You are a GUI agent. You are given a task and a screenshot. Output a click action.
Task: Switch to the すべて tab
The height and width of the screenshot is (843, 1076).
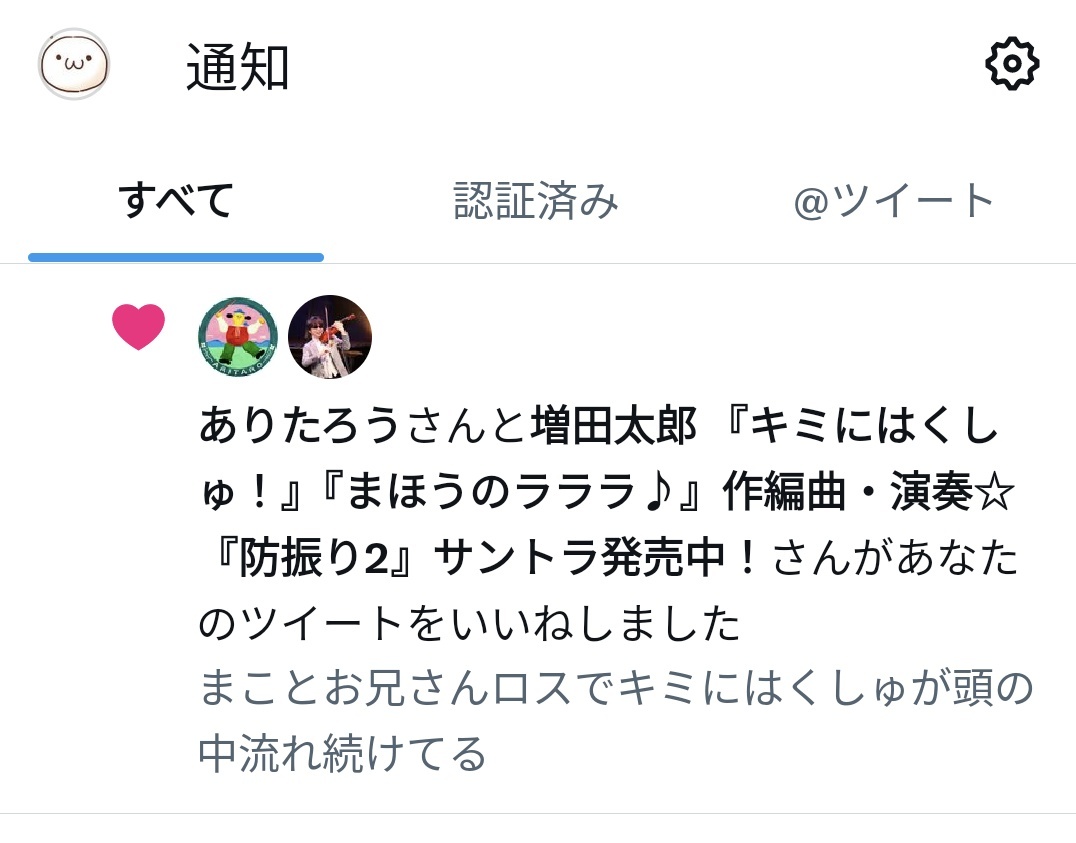click(x=176, y=201)
